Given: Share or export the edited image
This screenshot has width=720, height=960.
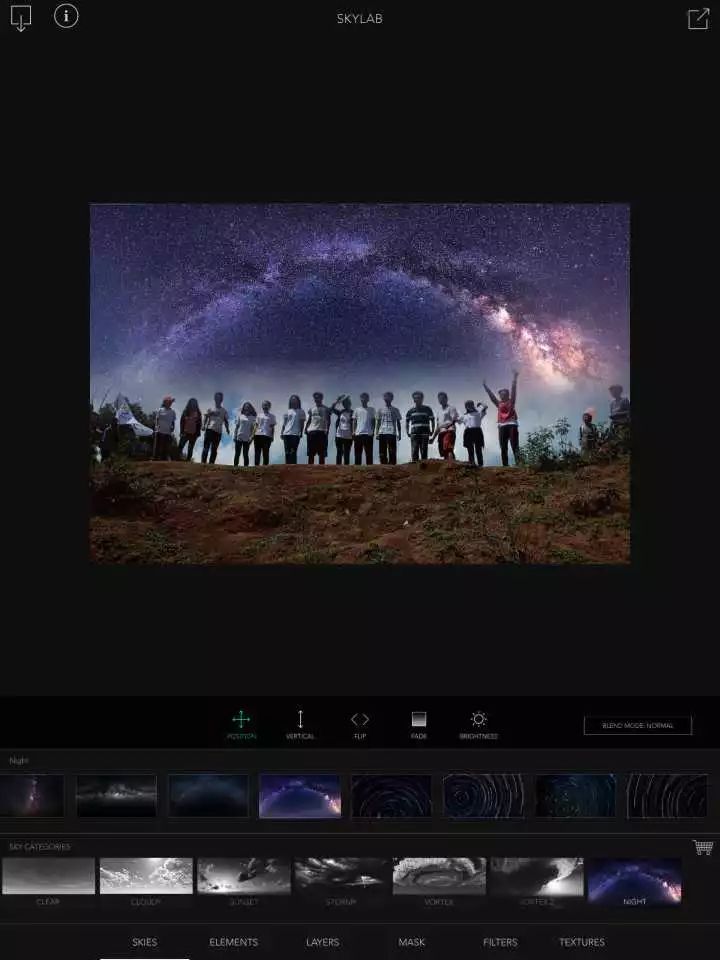Looking at the screenshot, I should 698,19.
